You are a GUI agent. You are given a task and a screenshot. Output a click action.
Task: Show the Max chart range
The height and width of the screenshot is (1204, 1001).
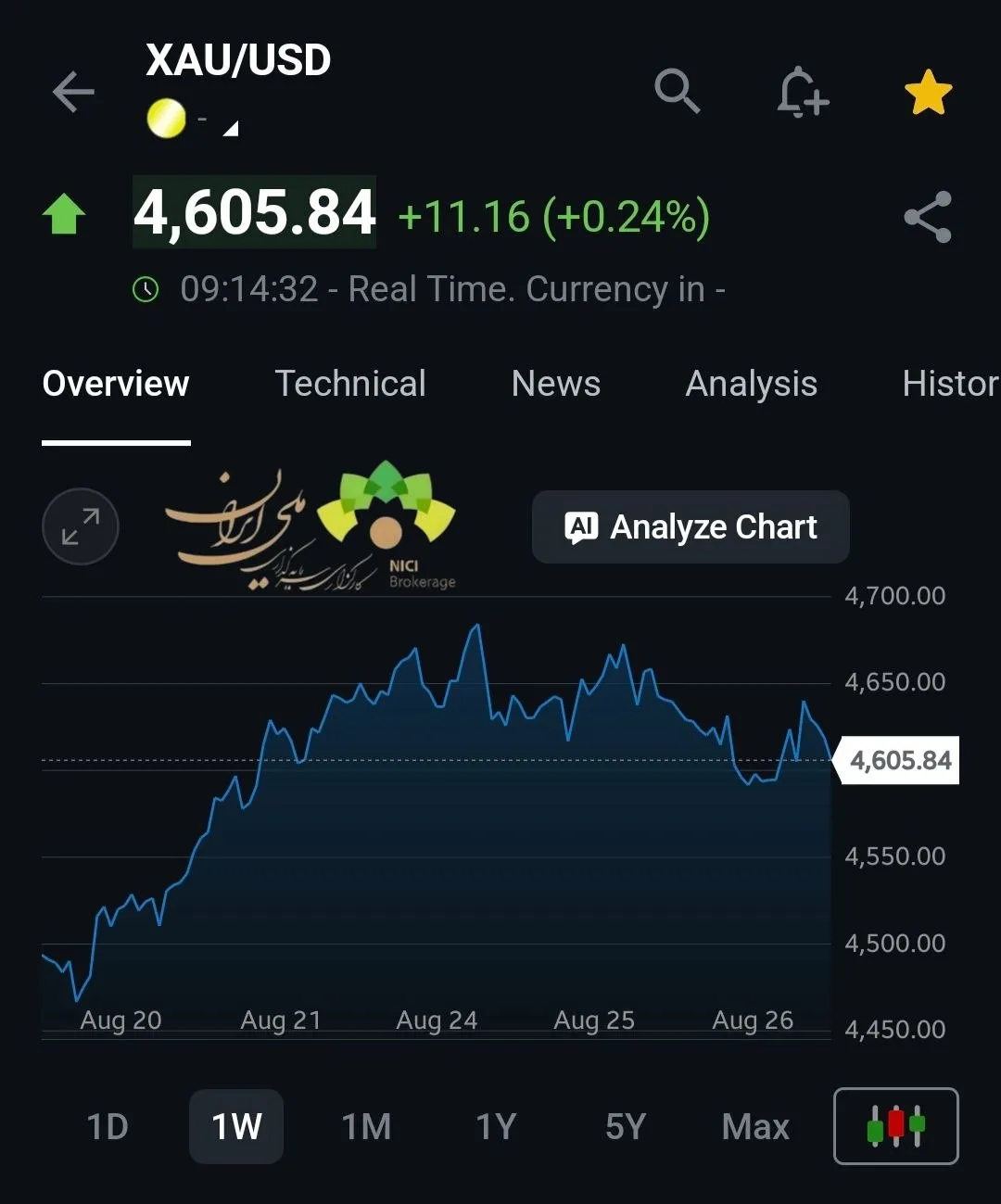[x=755, y=1127]
